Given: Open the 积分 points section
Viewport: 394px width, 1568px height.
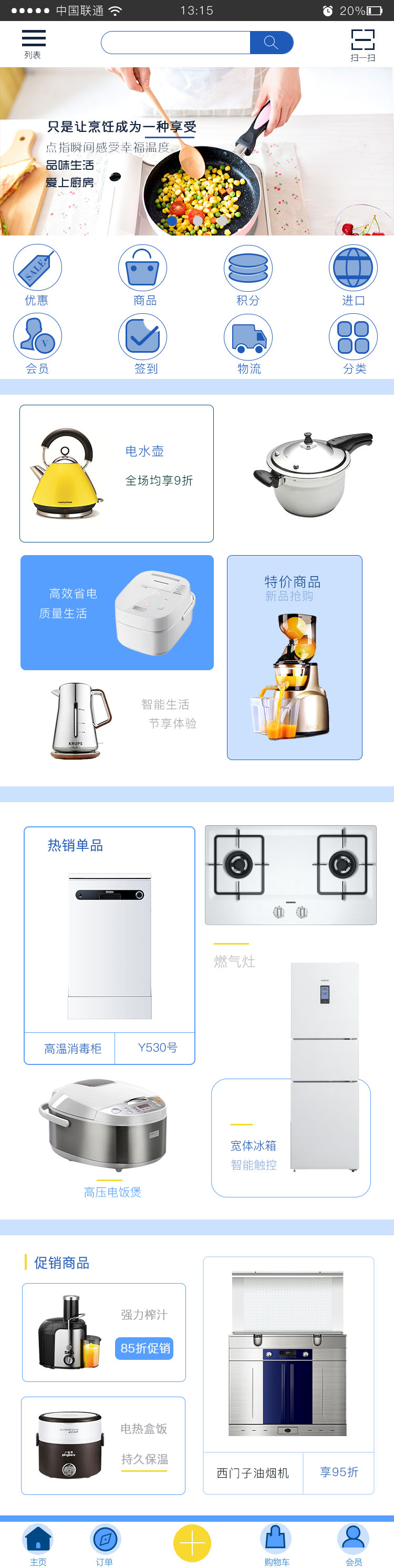Looking at the screenshot, I should (x=248, y=274).
